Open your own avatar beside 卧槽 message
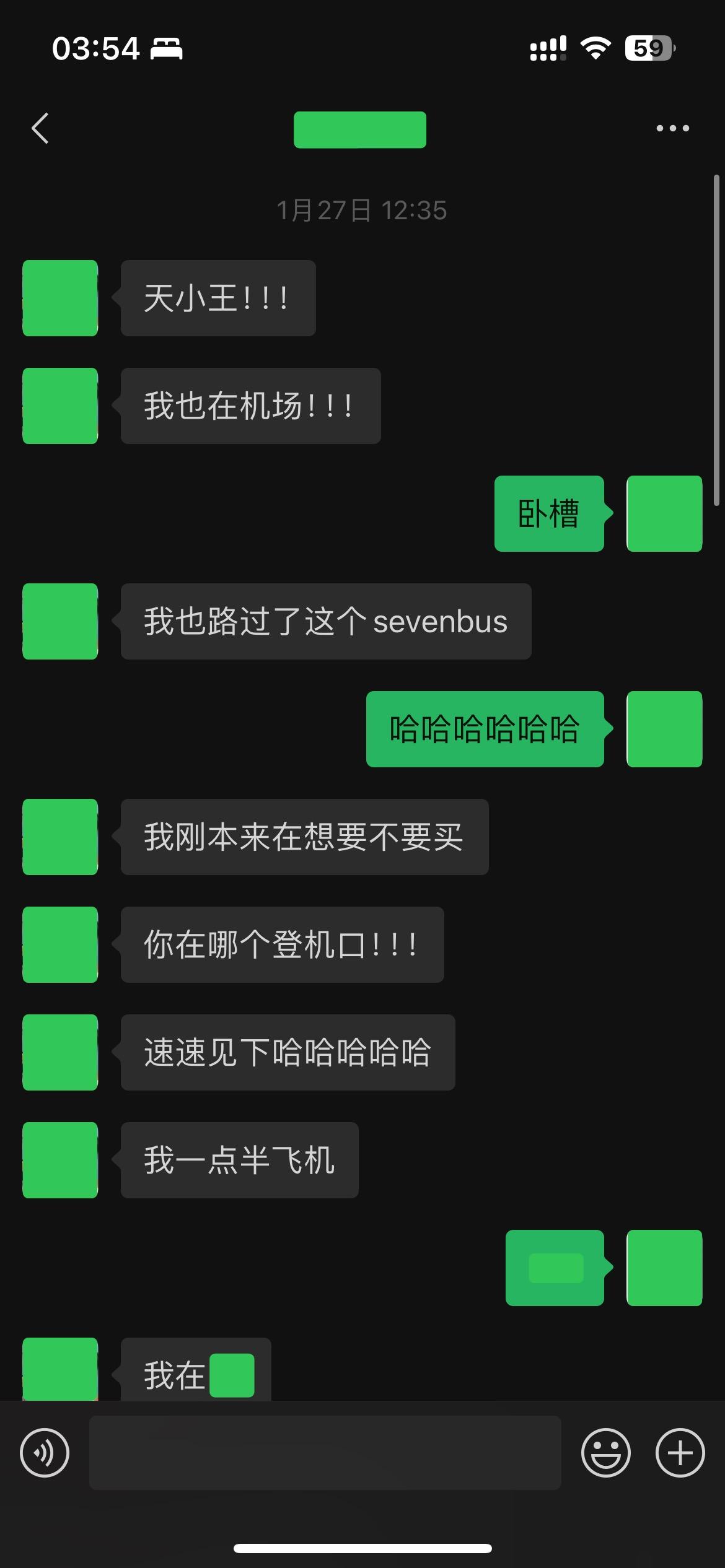The height and width of the screenshot is (1568, 725). click(664, 513)
